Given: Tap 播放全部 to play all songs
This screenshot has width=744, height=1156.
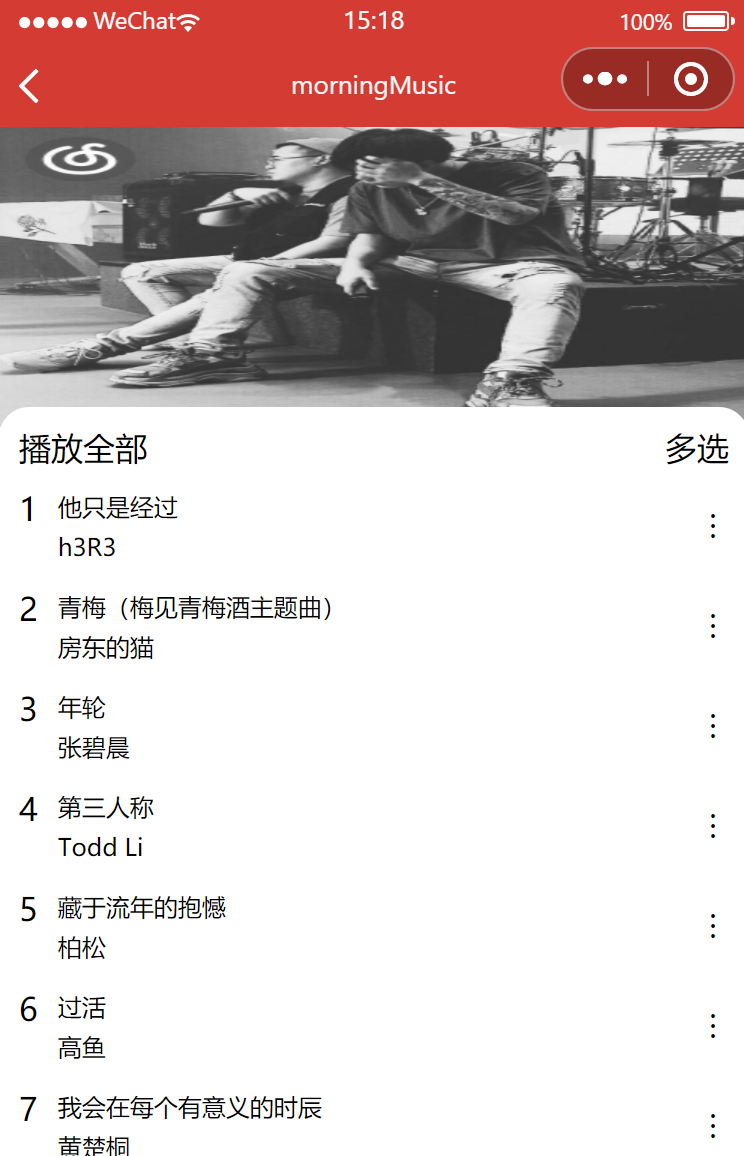Looking at the screenshot, I should point(83,450).
